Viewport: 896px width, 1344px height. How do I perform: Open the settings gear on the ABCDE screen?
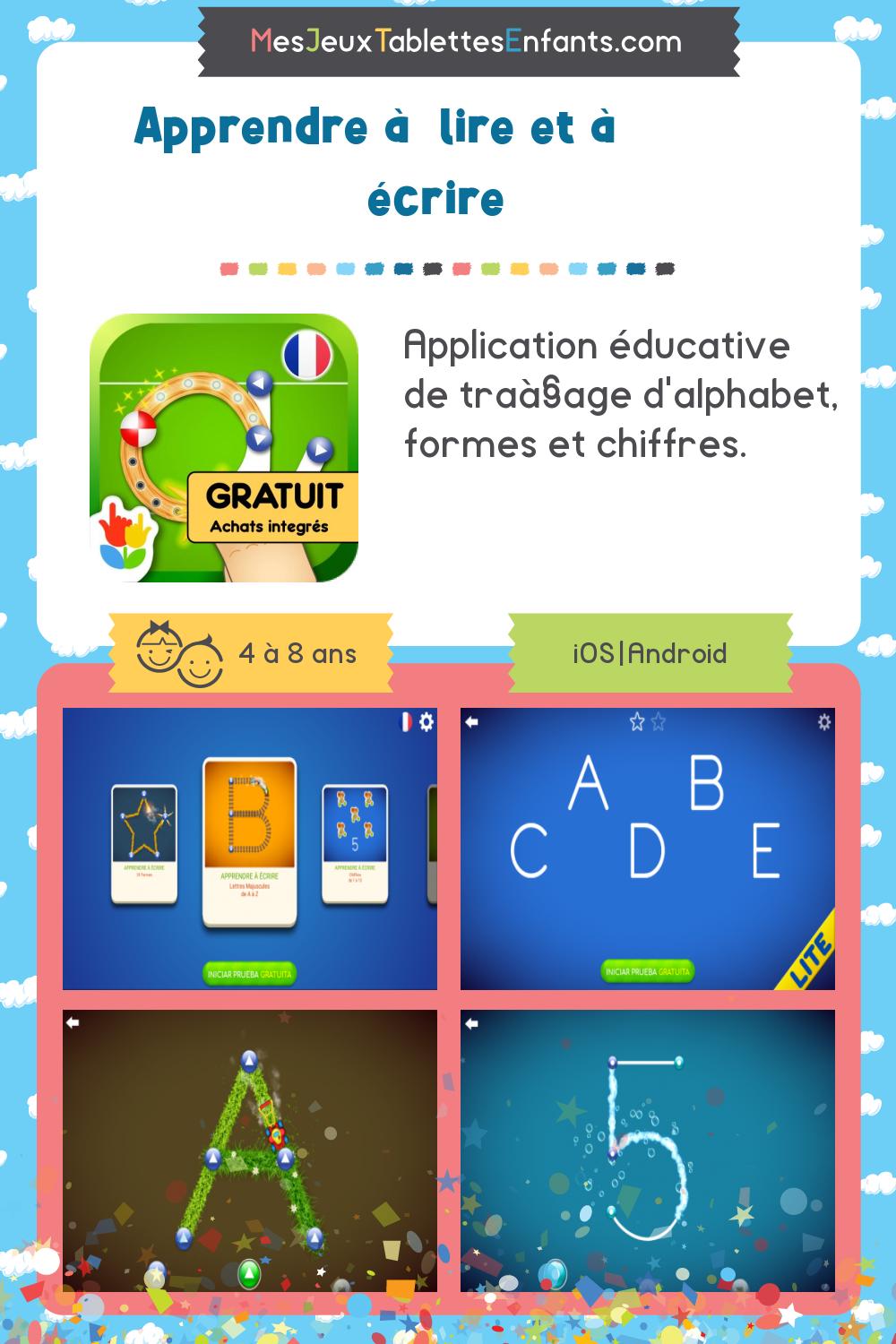point(824,719)
